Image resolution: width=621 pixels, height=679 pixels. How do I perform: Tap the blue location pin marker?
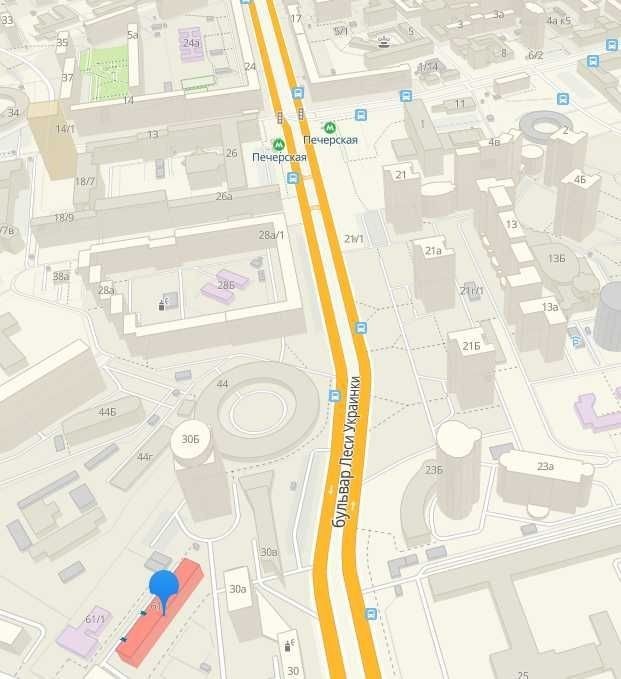(x=163, y=587)
